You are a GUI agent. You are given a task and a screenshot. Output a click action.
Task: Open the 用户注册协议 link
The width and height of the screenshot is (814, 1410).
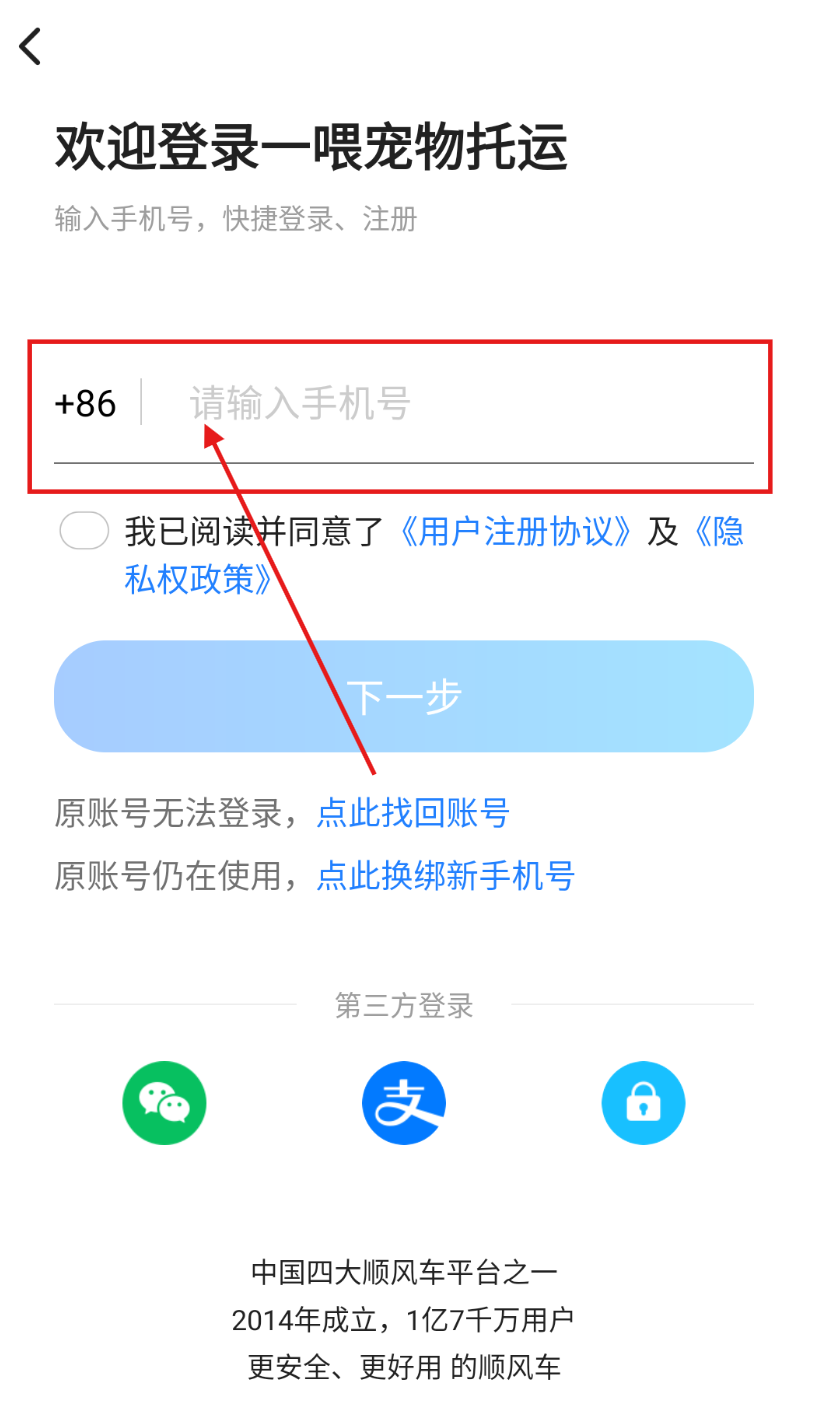click(516, 532)
